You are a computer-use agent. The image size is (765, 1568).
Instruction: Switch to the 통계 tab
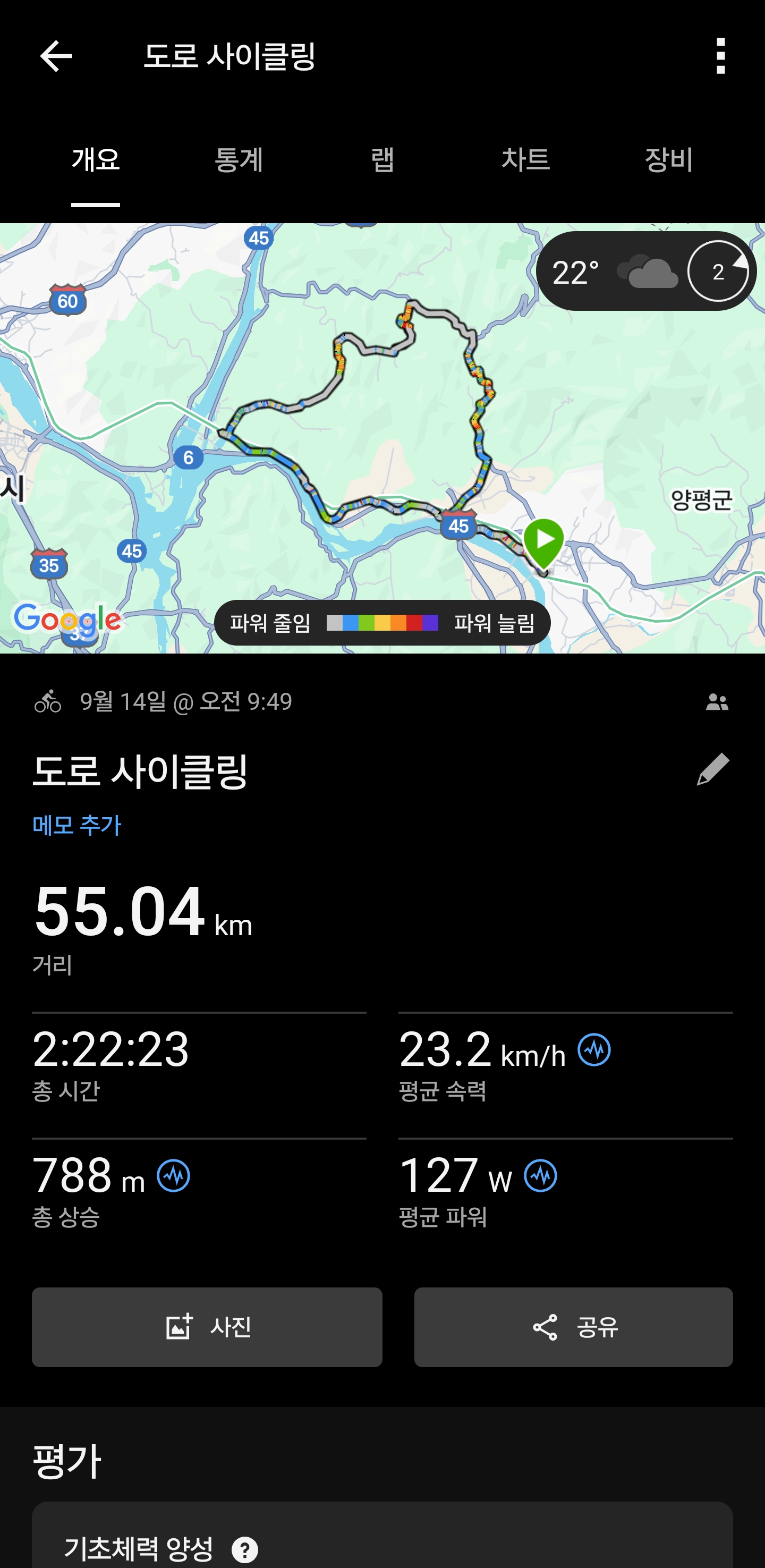click(x=239, y=160)
